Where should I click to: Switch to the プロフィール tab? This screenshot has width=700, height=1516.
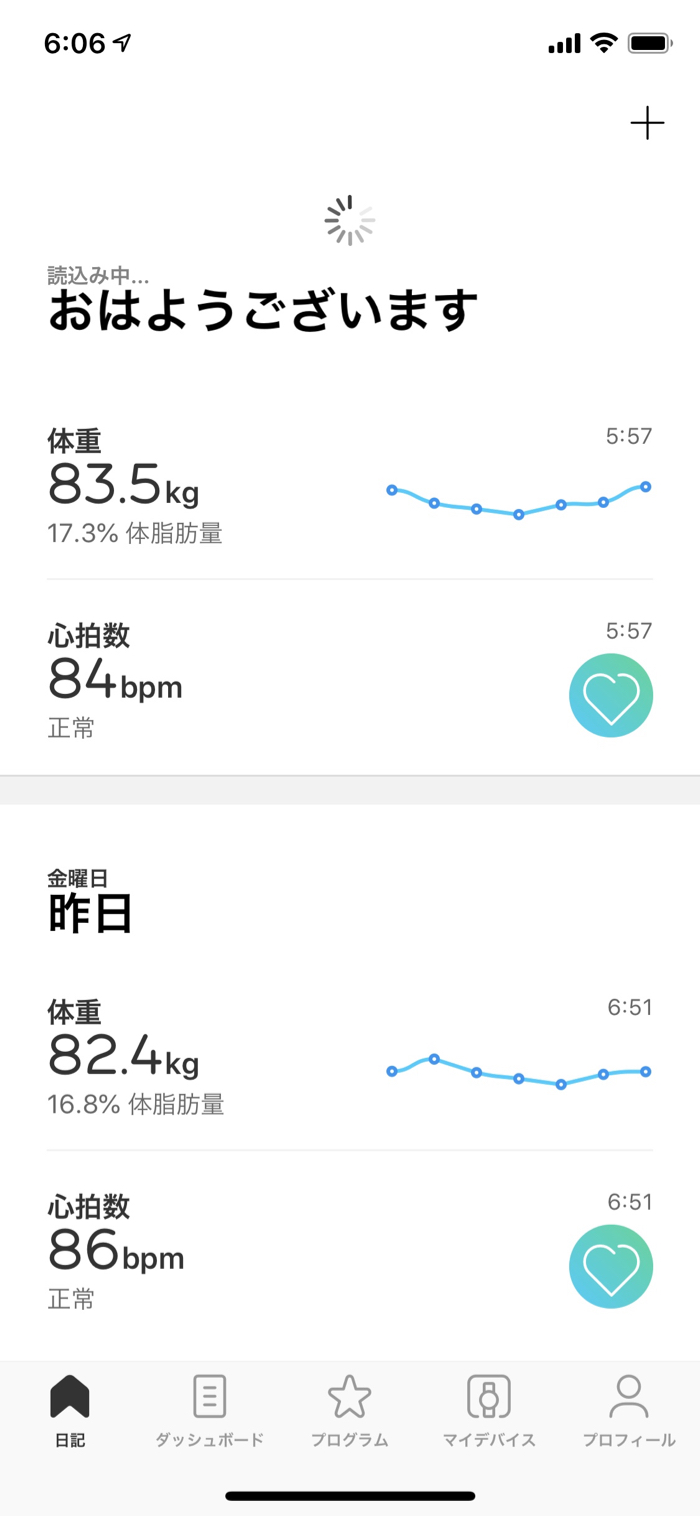point(629,1411)
